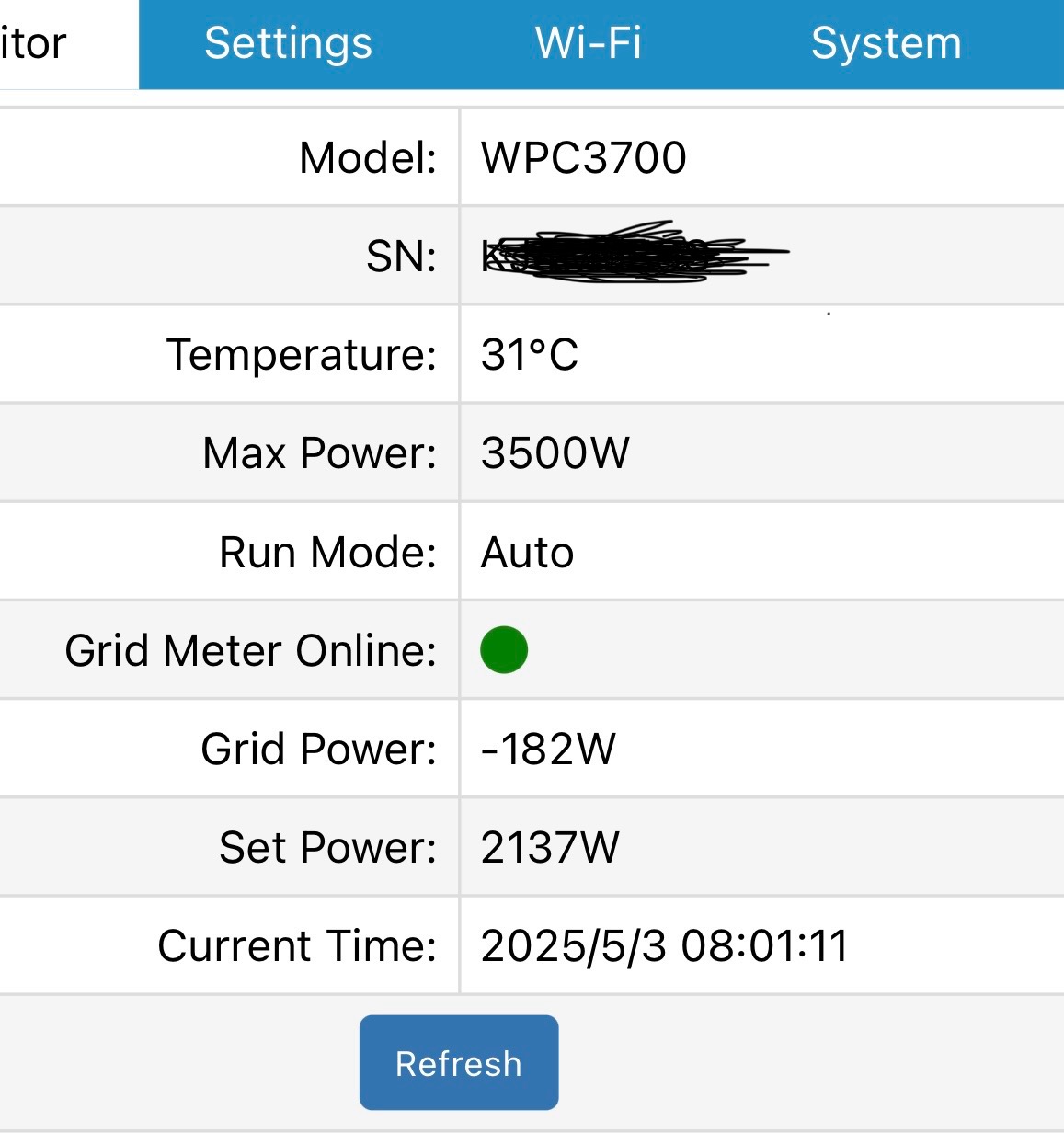
Task: Switch to the Settings tab
Action: tap(288, 43)
